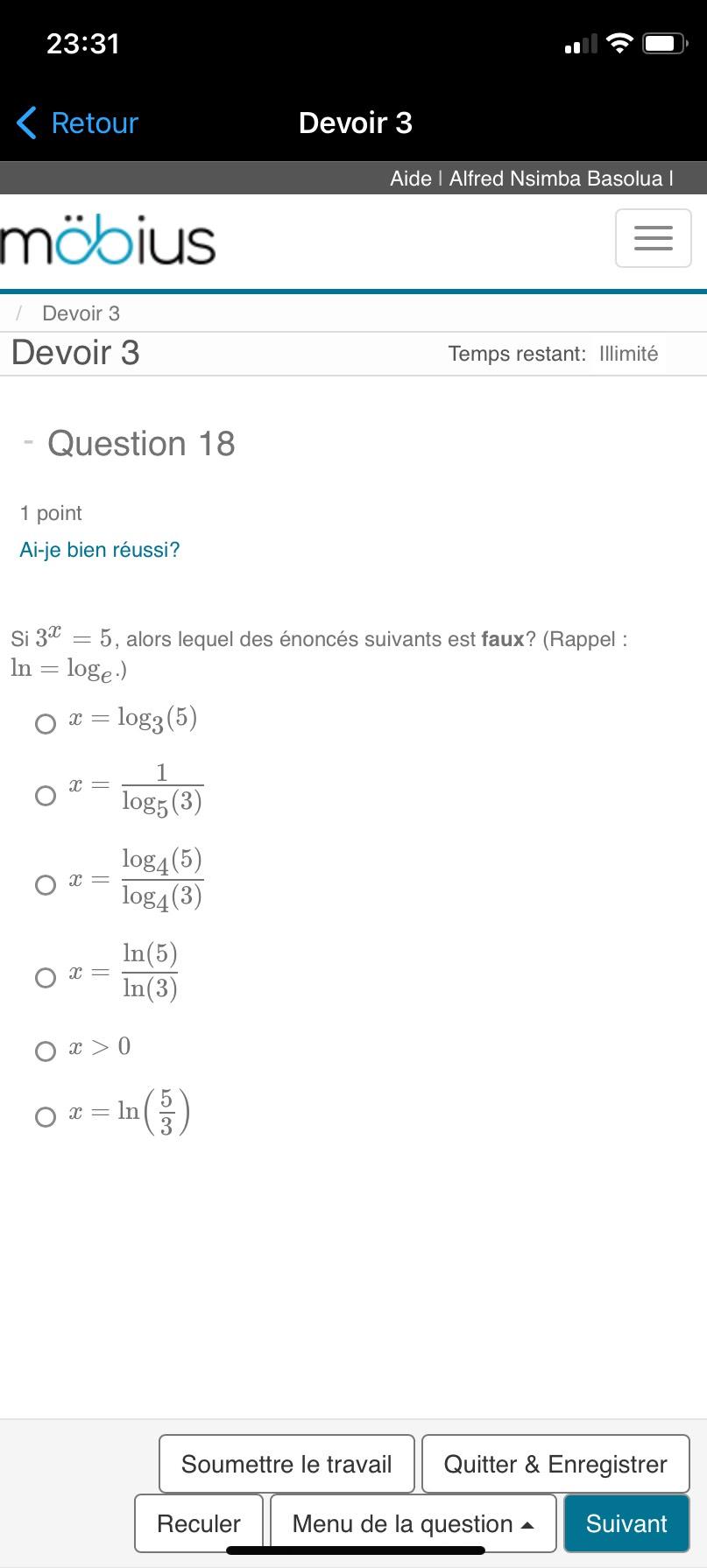Open the hamburger navigation menu
Viewport: 707px width, 1568px height.
coord(653,238)
